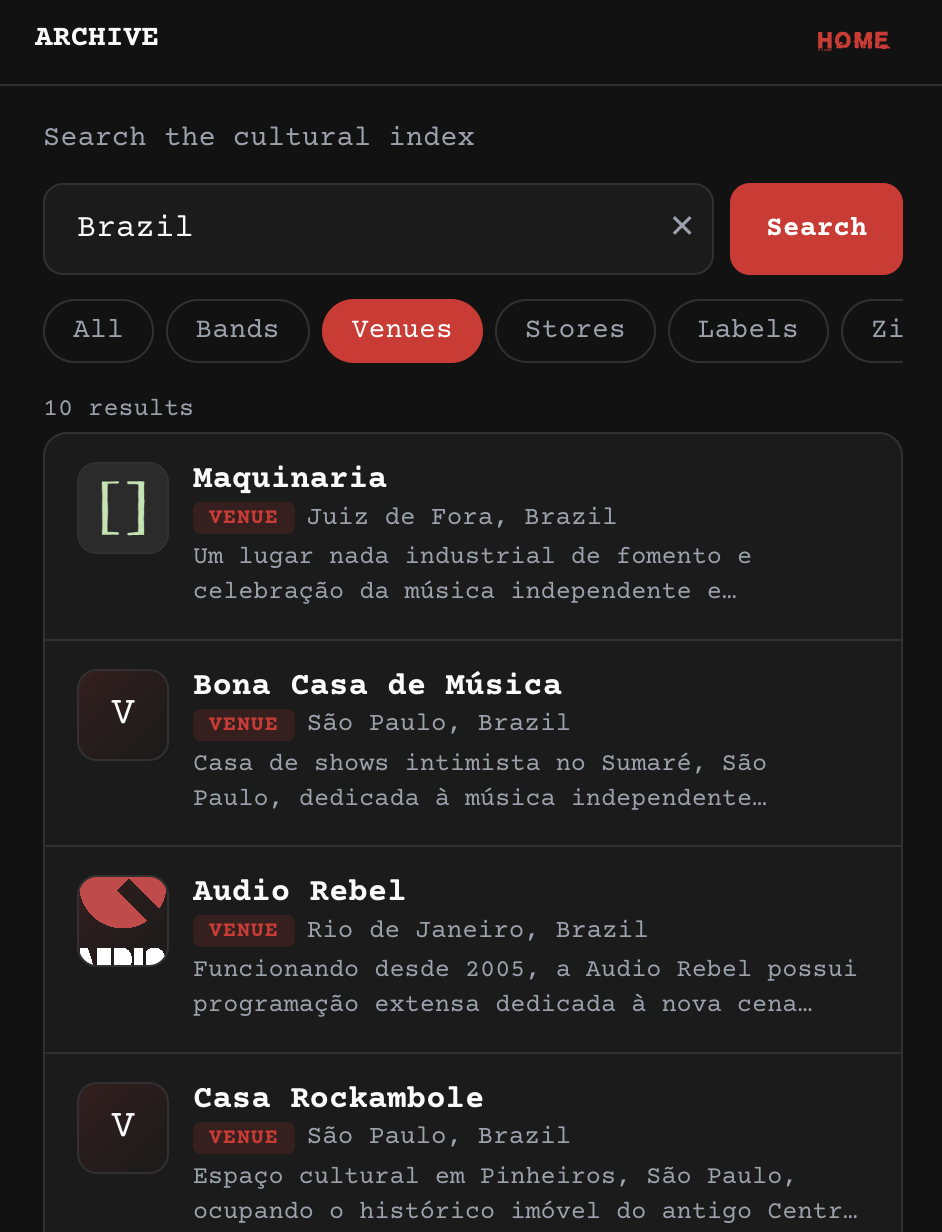Switch to the All filter tab
The image size is (942, 1232).
98,330
